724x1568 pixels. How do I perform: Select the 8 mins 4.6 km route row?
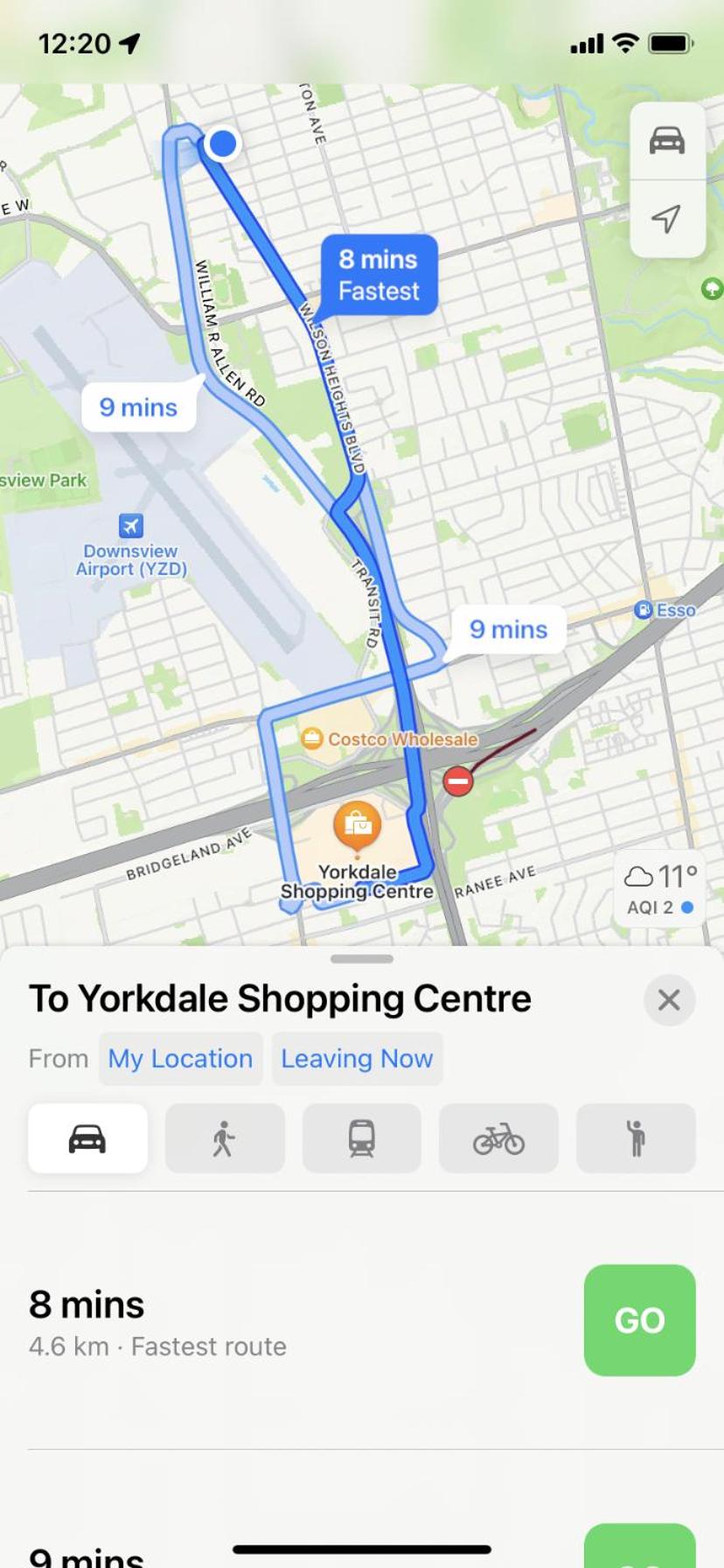(x=262, y=1321)
